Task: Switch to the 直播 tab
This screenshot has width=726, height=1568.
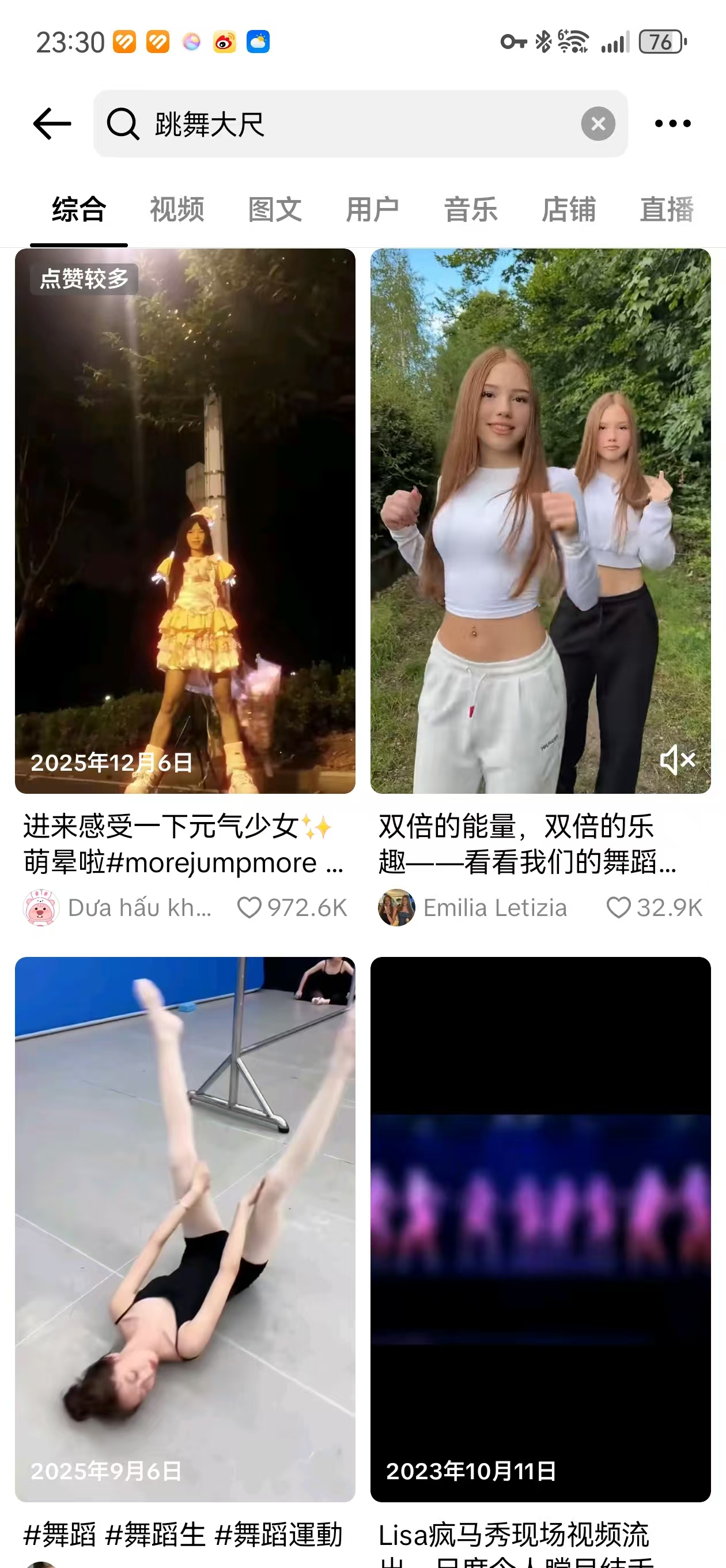Action: point(666,210)
